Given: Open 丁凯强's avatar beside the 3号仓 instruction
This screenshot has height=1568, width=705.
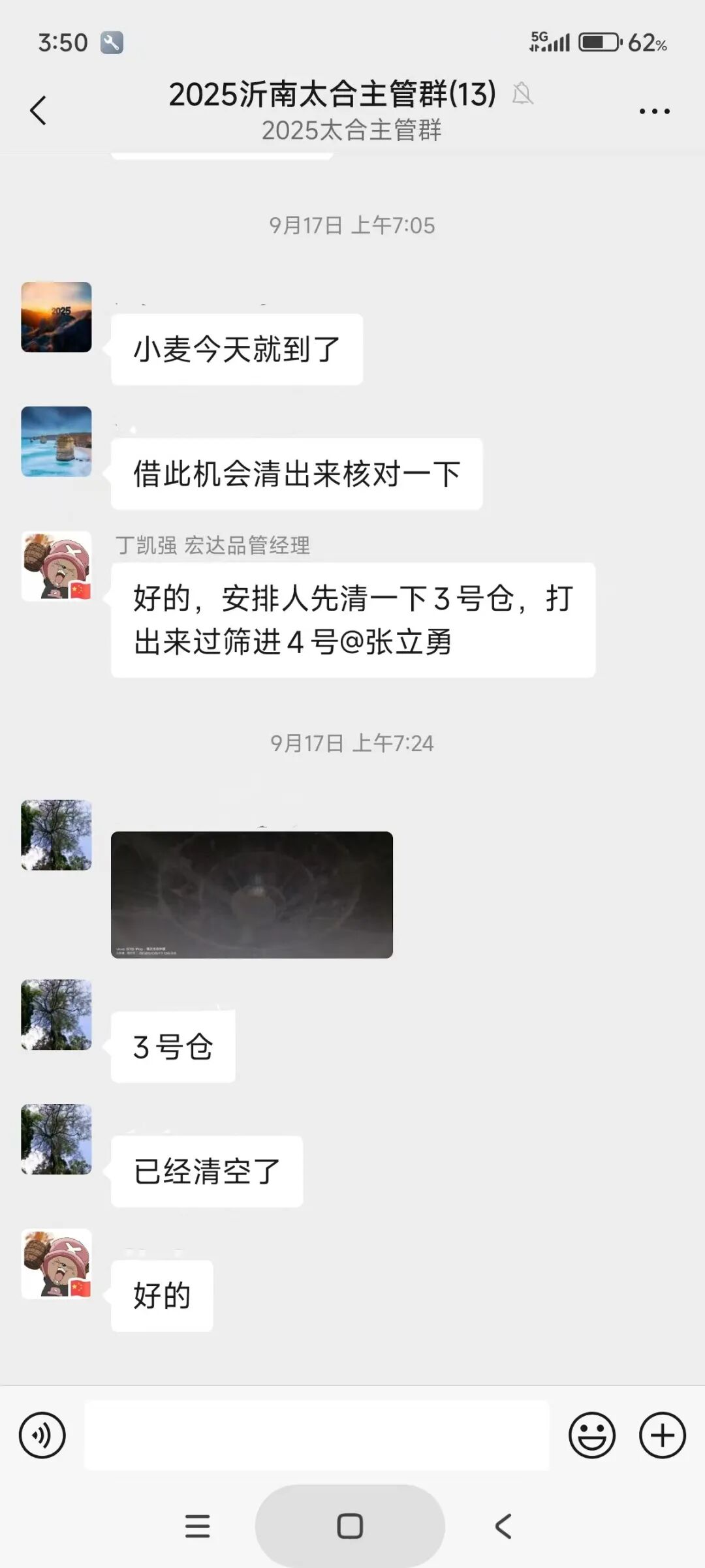Looking at the screenshot, I should [x=57, y=566].
